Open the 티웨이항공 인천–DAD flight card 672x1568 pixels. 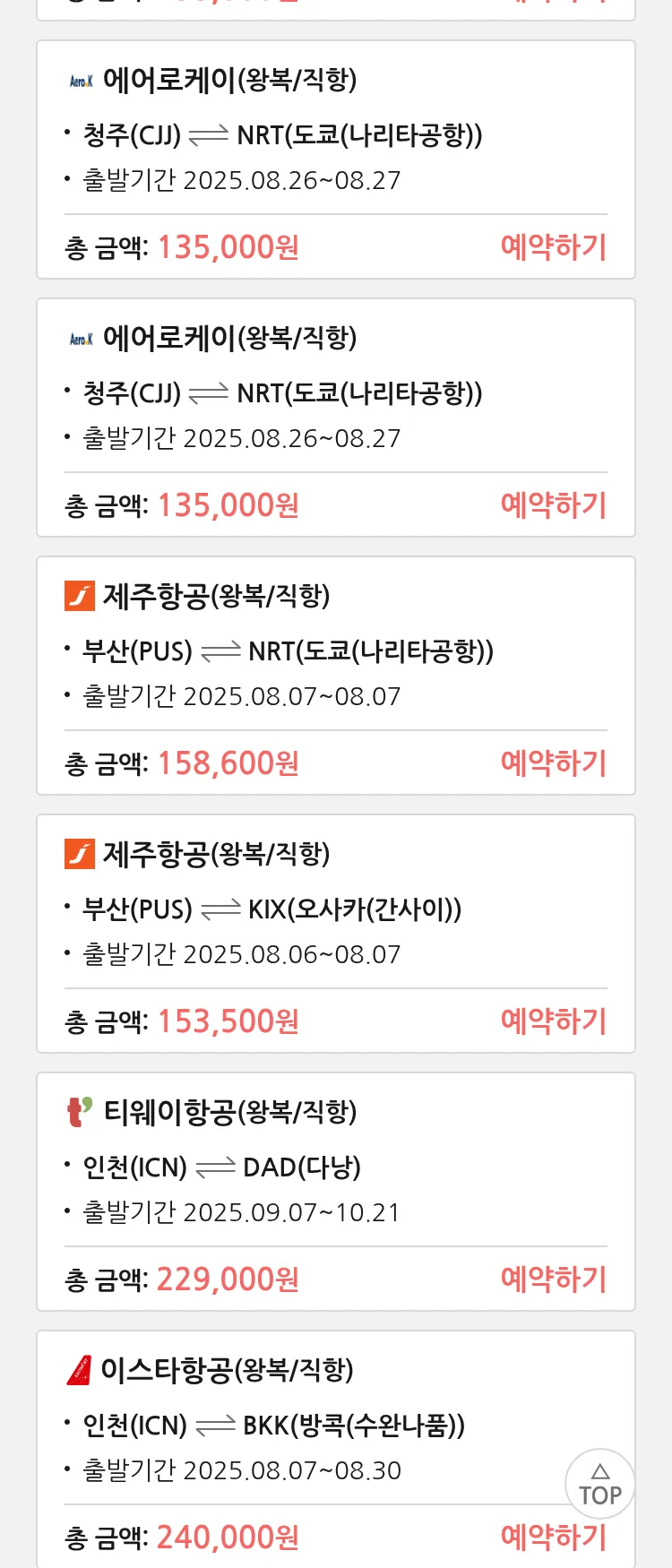[335, 1165]
